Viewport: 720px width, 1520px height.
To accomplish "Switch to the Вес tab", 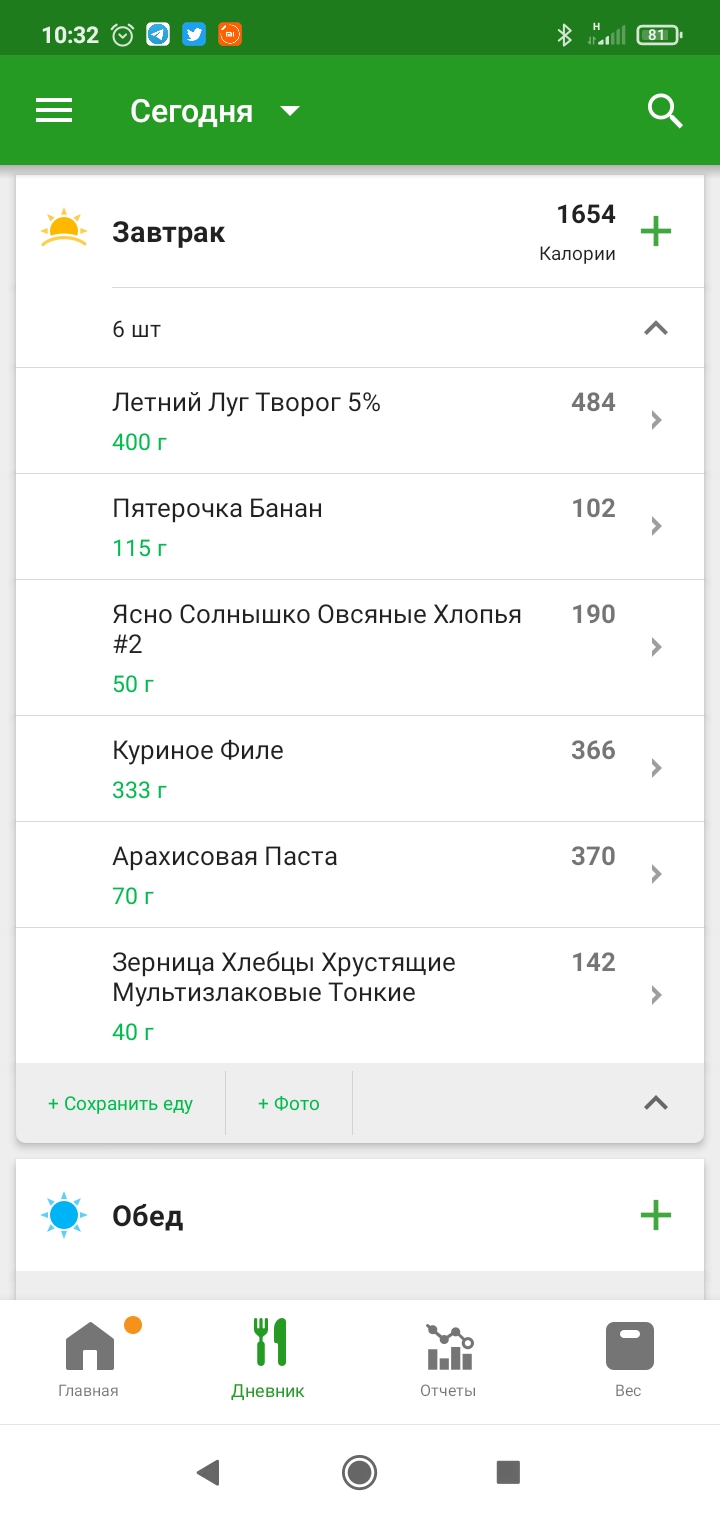I will click(629, 1358).
